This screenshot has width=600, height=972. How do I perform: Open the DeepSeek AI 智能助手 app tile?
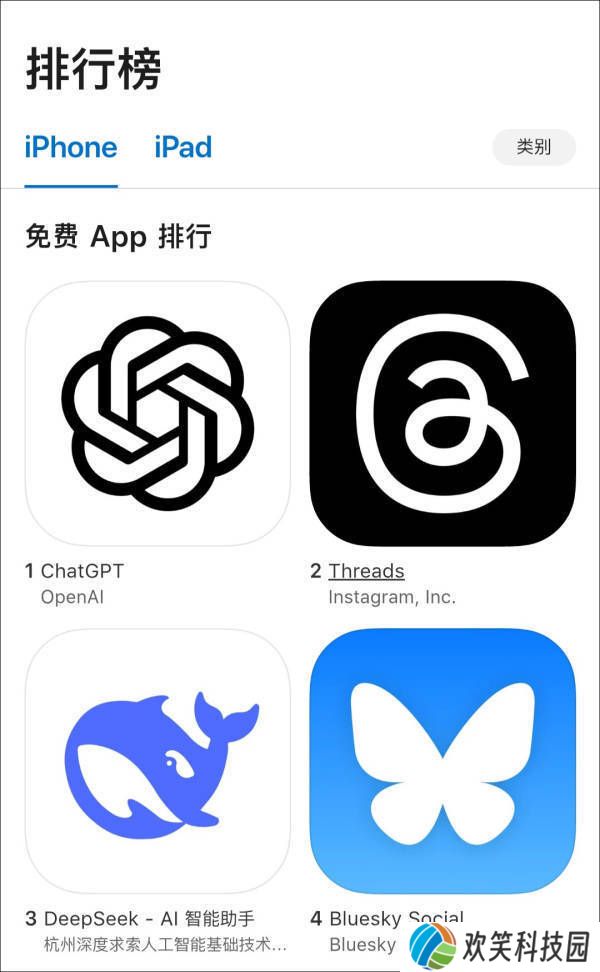(158, 762)
